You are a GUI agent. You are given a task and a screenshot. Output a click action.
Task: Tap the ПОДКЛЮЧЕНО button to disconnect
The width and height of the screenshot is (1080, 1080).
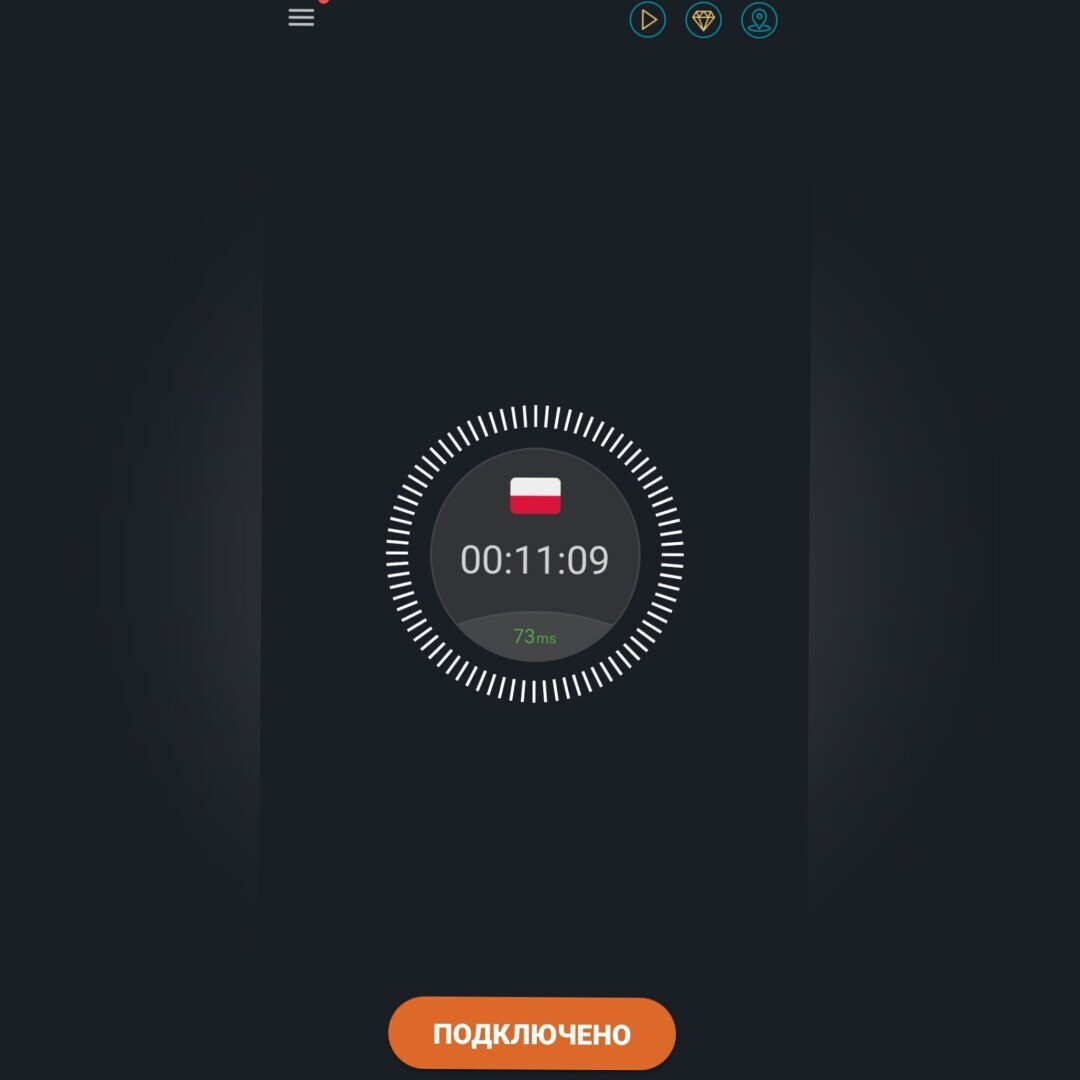(x=532, y=1033)
